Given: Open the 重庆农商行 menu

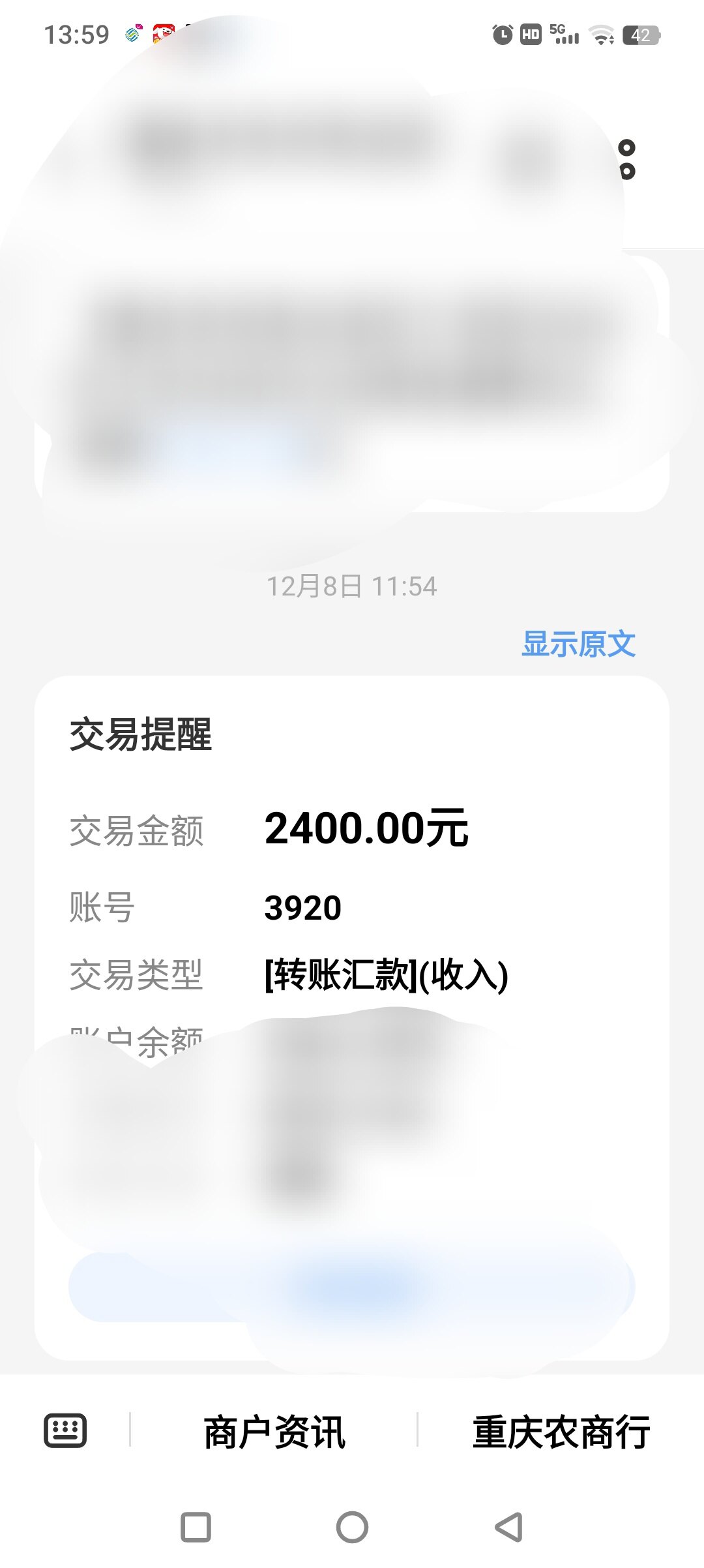Looking at the screenshot, I should pyautogui.click(x=561, y=1432).
